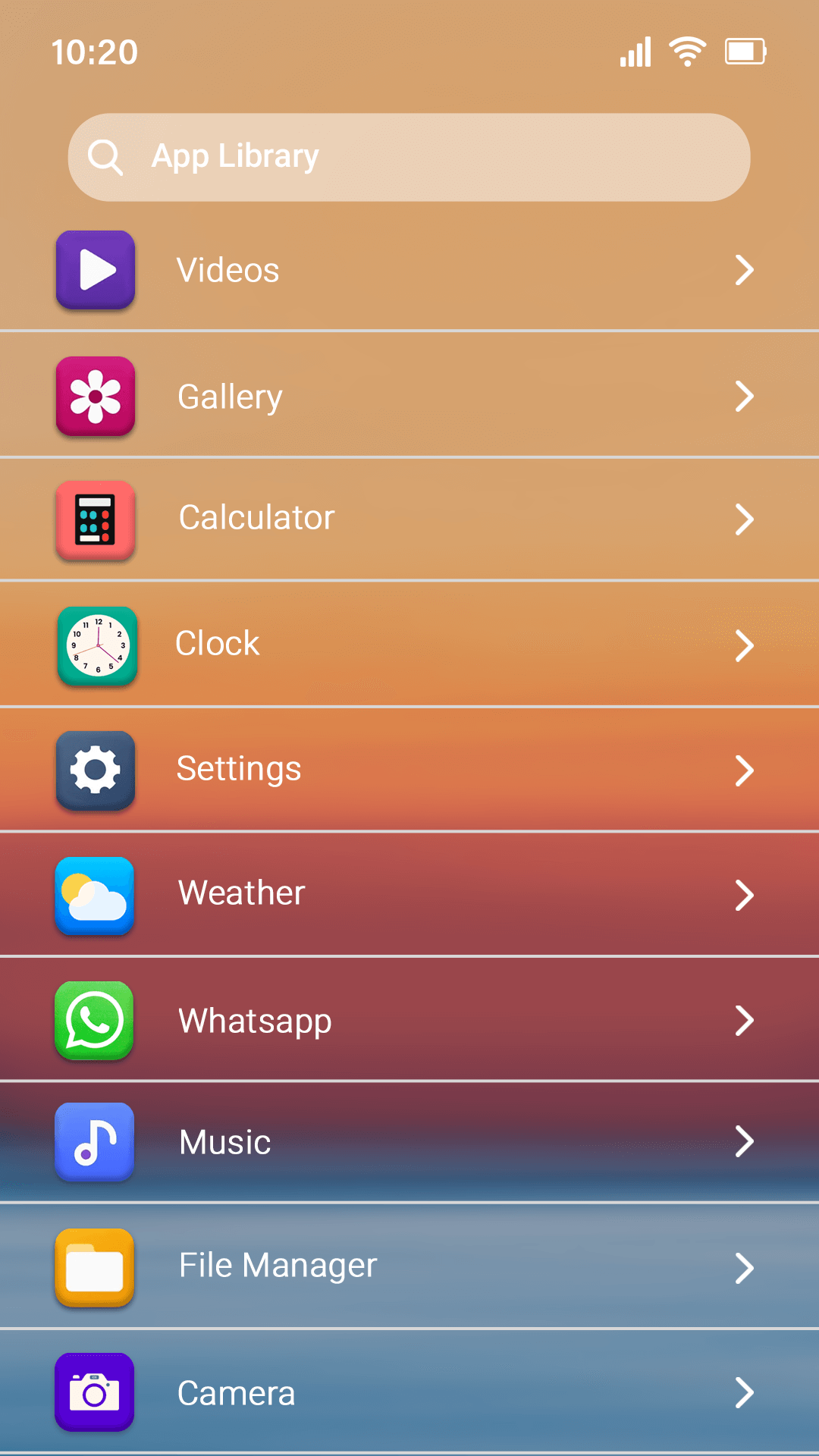Open the Camera app icon
This screenshot has width=819, height=1456.
click(x=94, y=1394)
